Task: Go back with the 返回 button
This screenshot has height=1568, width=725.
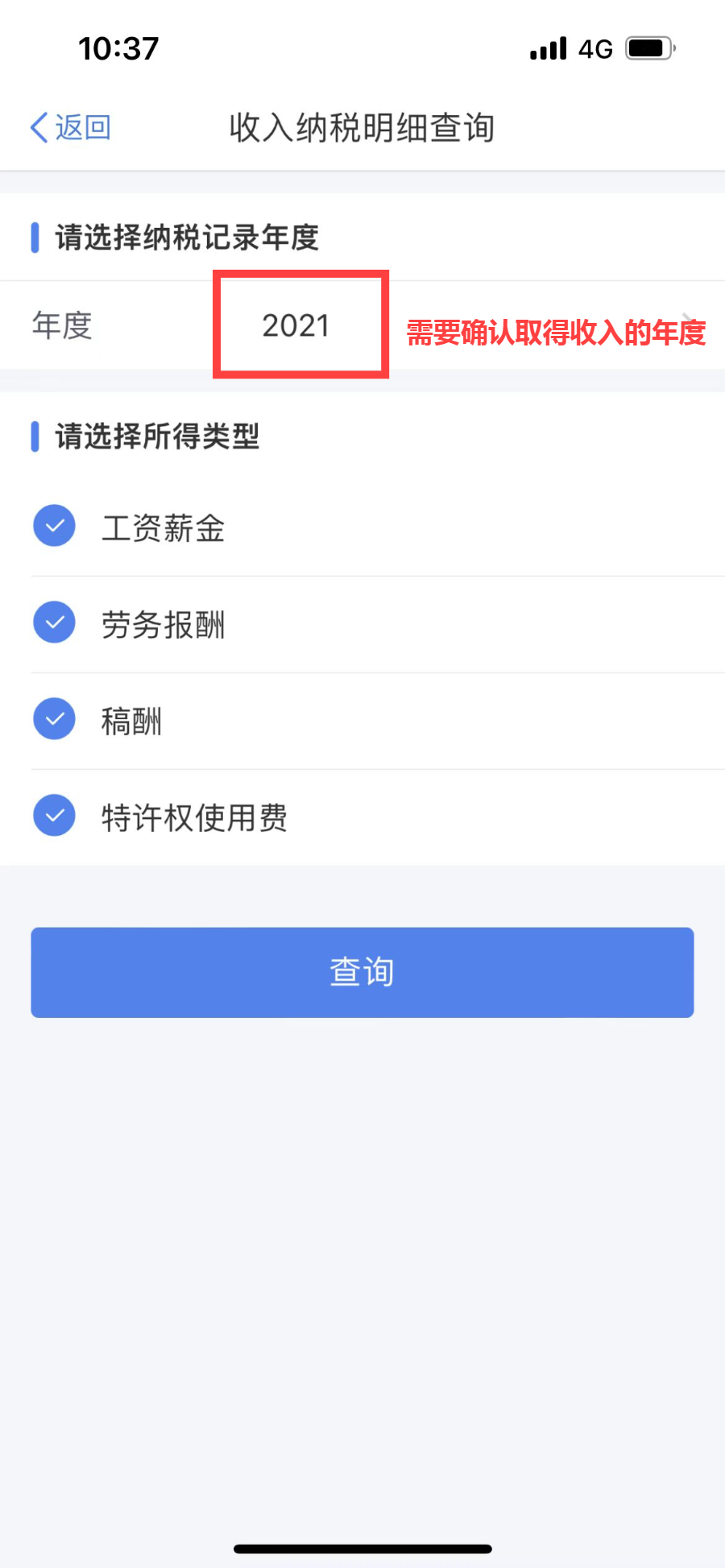Action: [x=70, y=127]
